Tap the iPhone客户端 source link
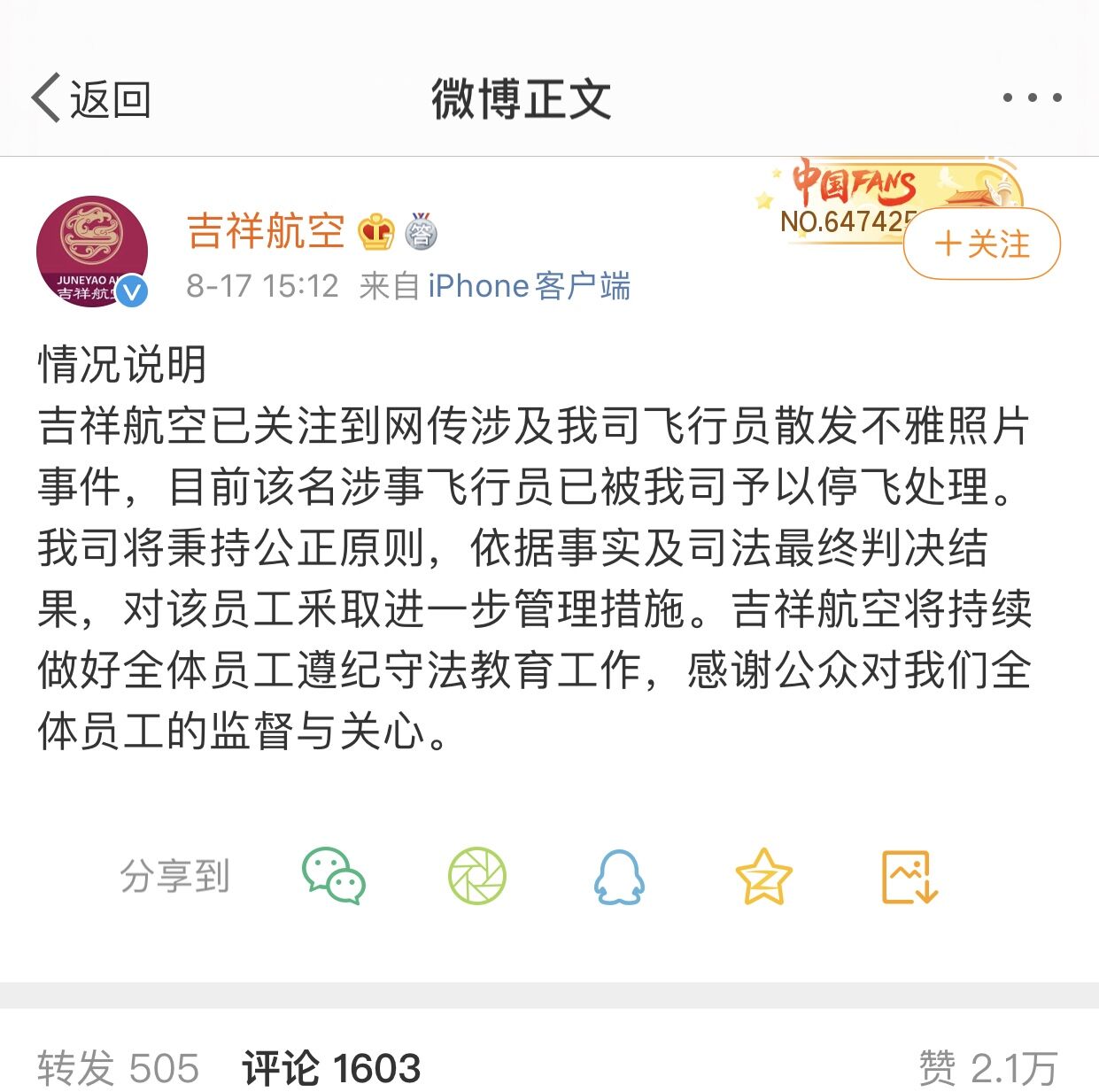The image size is (1099, 1092). 529,286
